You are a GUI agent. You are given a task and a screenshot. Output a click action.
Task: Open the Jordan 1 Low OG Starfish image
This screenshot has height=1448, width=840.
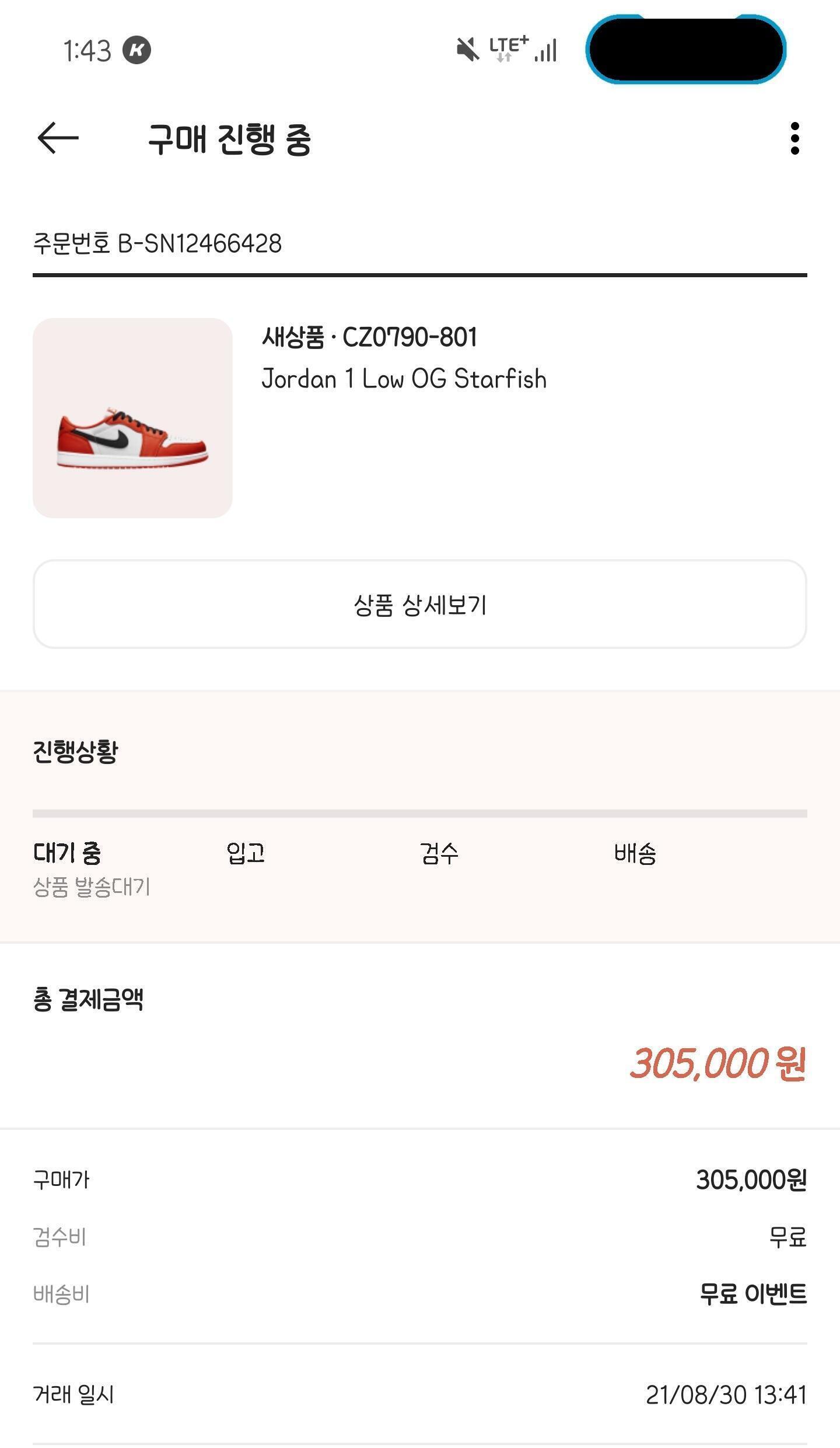point(132,418)
